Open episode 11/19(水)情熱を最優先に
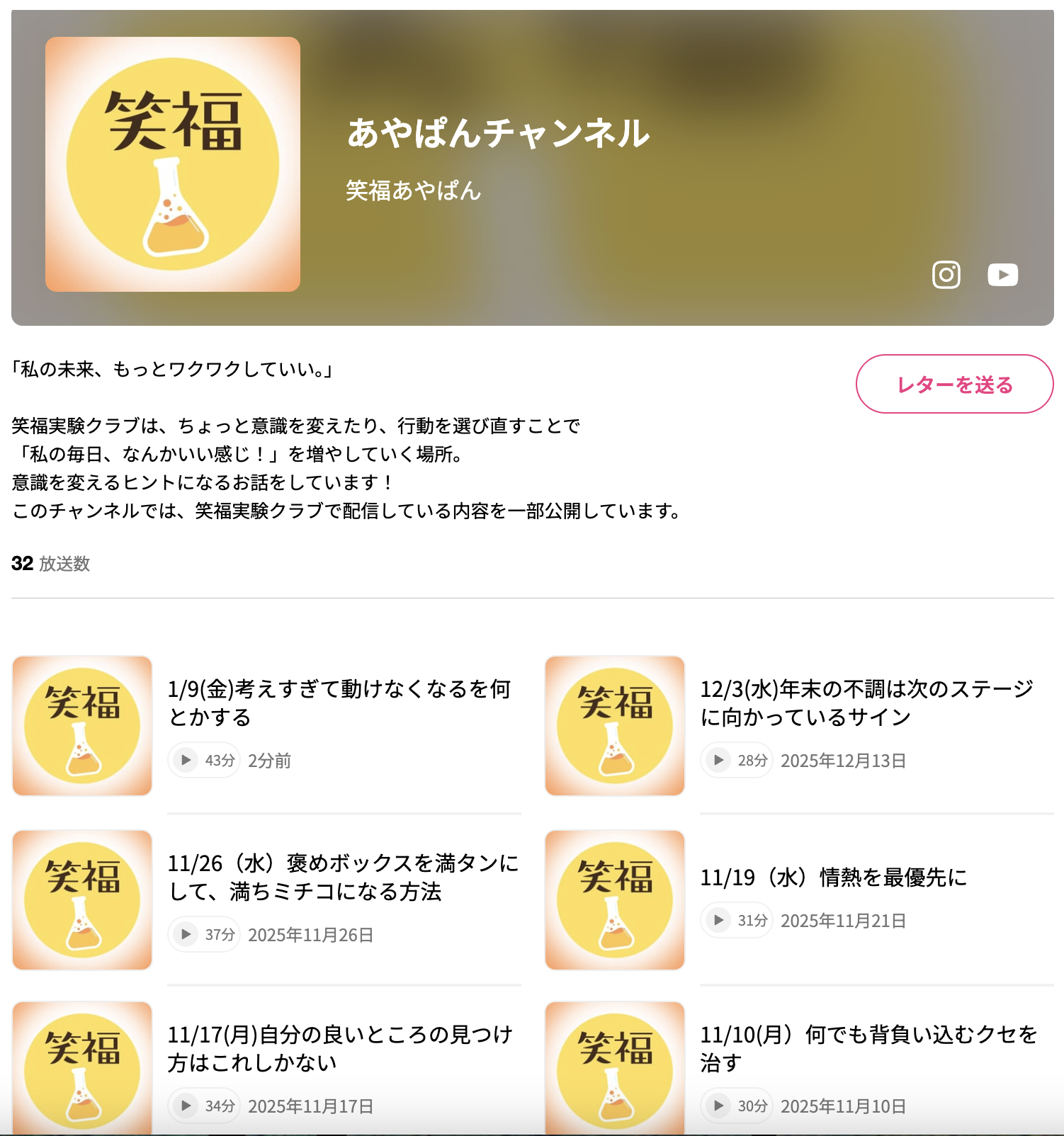Image resolution: width=1064 pixels, height=1136 pixels. click(x=834, y=877)
